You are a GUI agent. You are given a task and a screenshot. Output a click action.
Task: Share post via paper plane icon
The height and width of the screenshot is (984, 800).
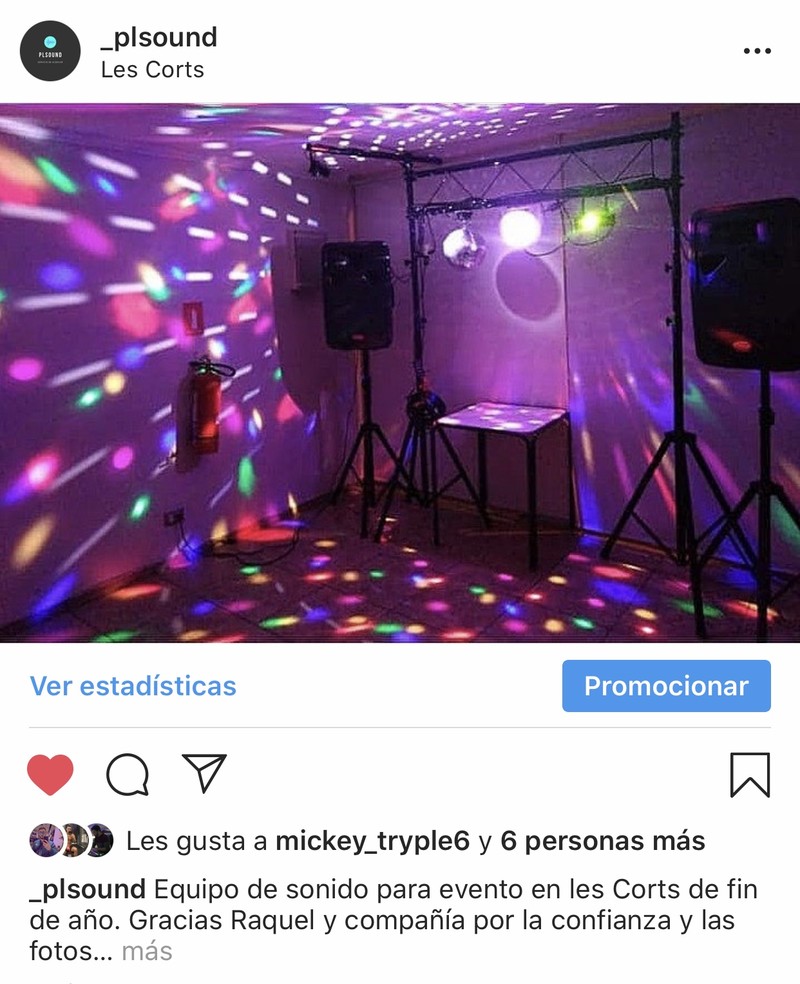(205, 774)
